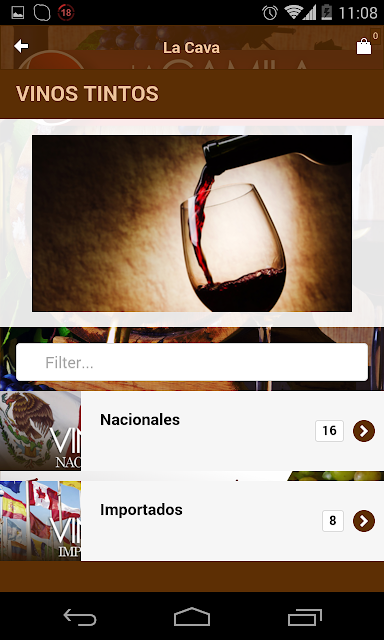
Task: Open the Importados wine category
Action: tap(192, 521)
